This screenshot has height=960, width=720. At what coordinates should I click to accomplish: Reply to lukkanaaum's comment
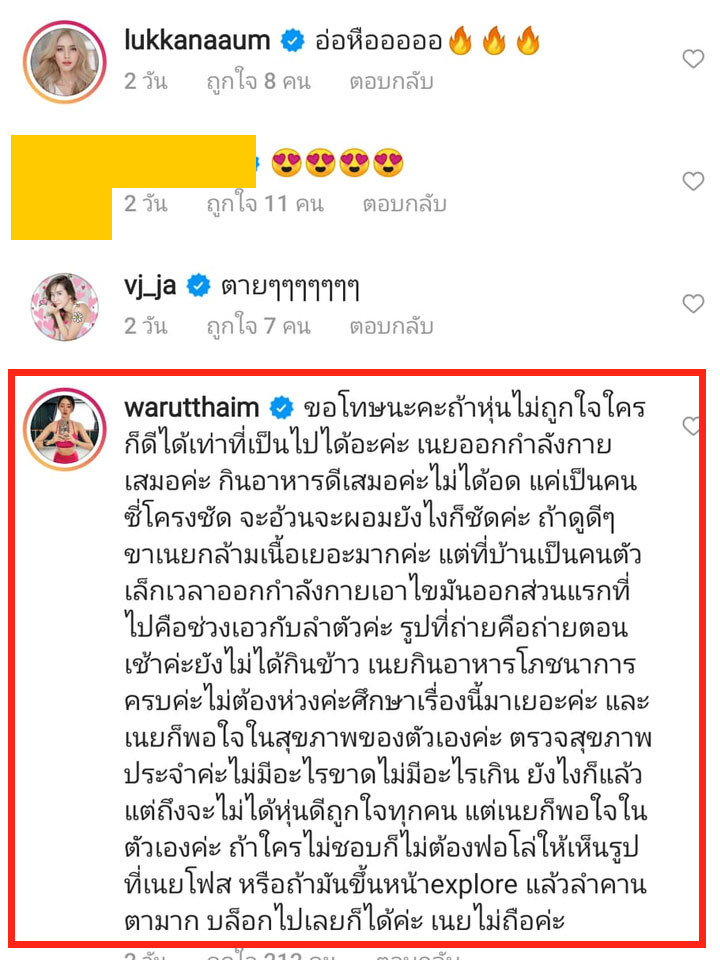391,82
